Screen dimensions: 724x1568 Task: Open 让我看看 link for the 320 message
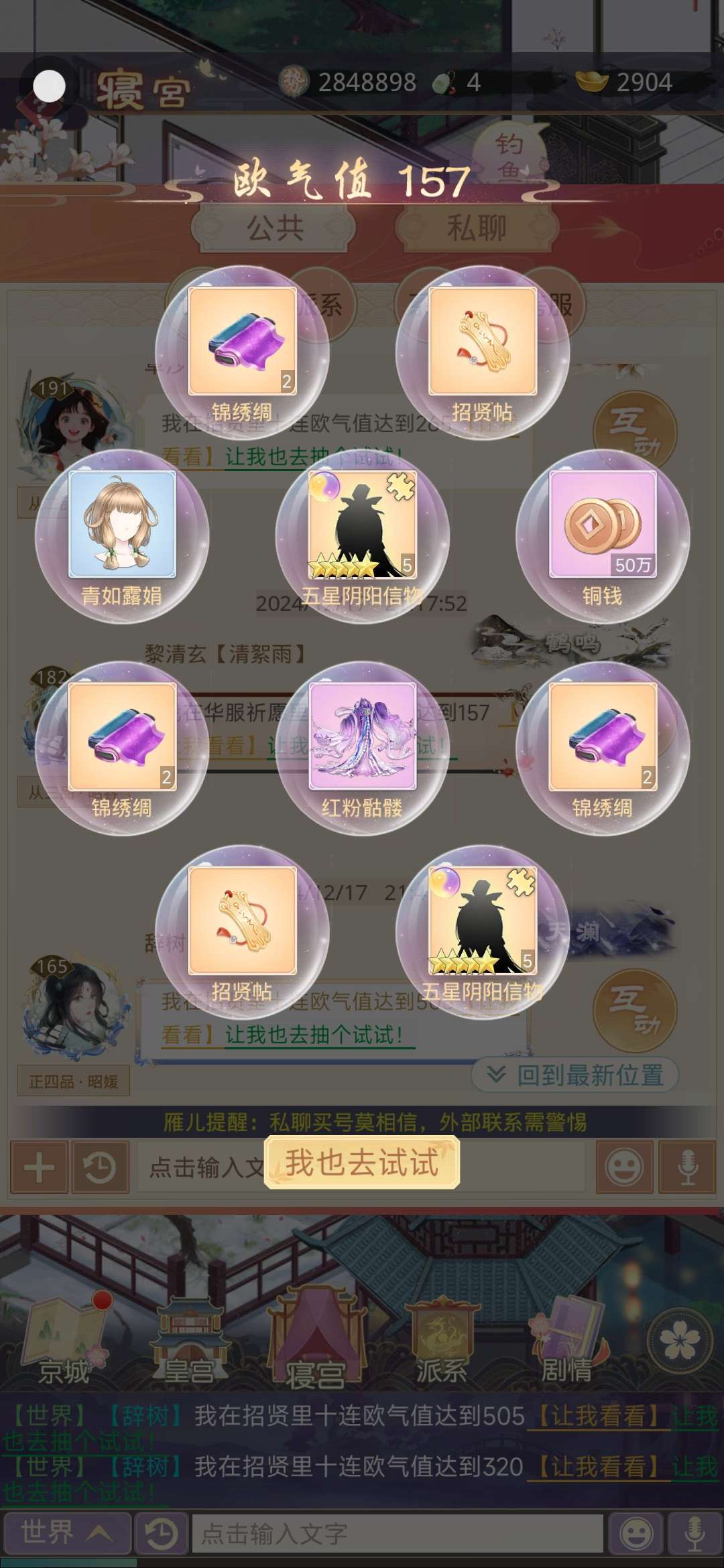[x=598, y=1467]
